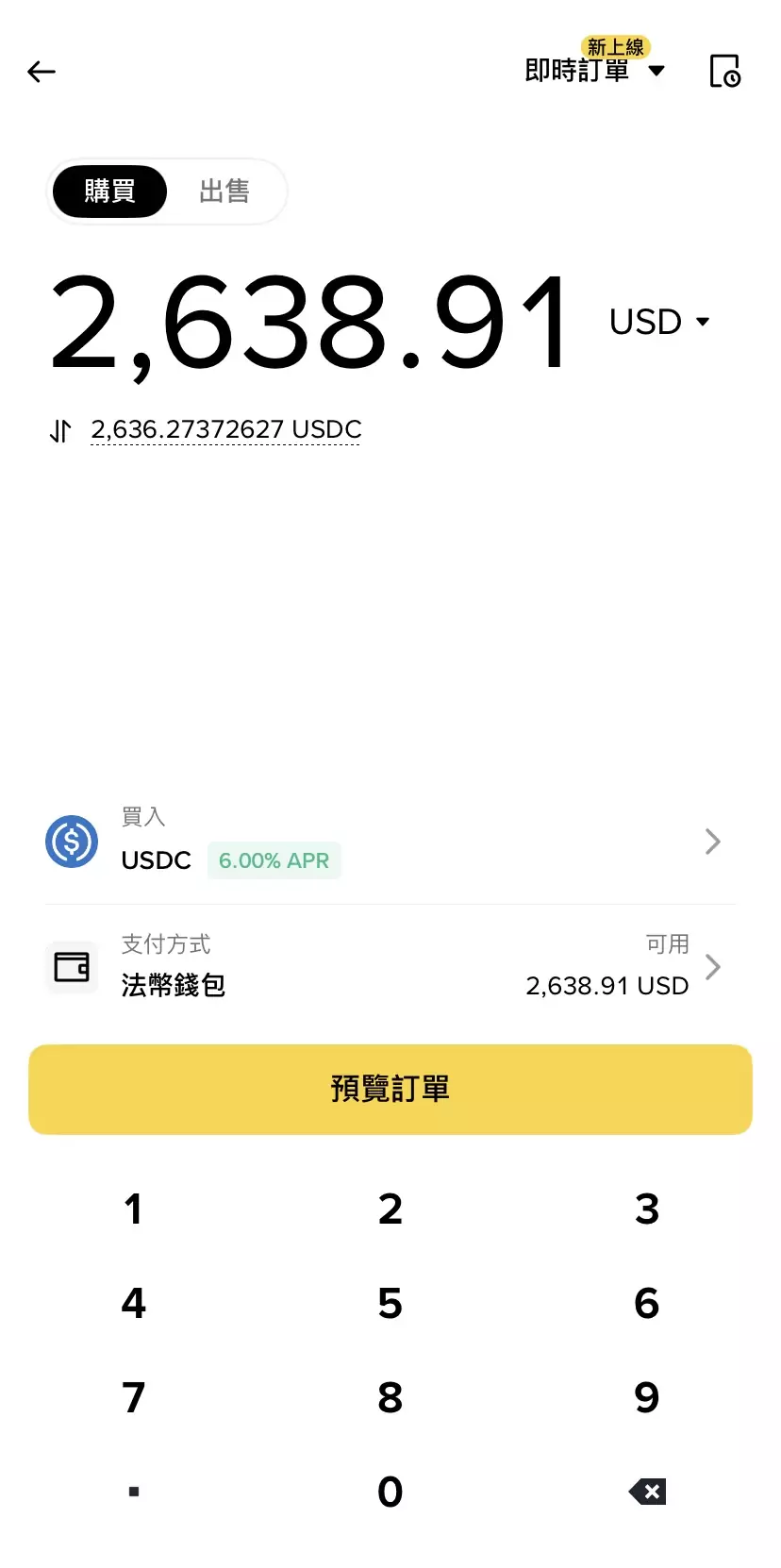This screenshot has width=781, height=1568.
Task: Enter digit 5 on the keypad
Action: click(390, 1303)
